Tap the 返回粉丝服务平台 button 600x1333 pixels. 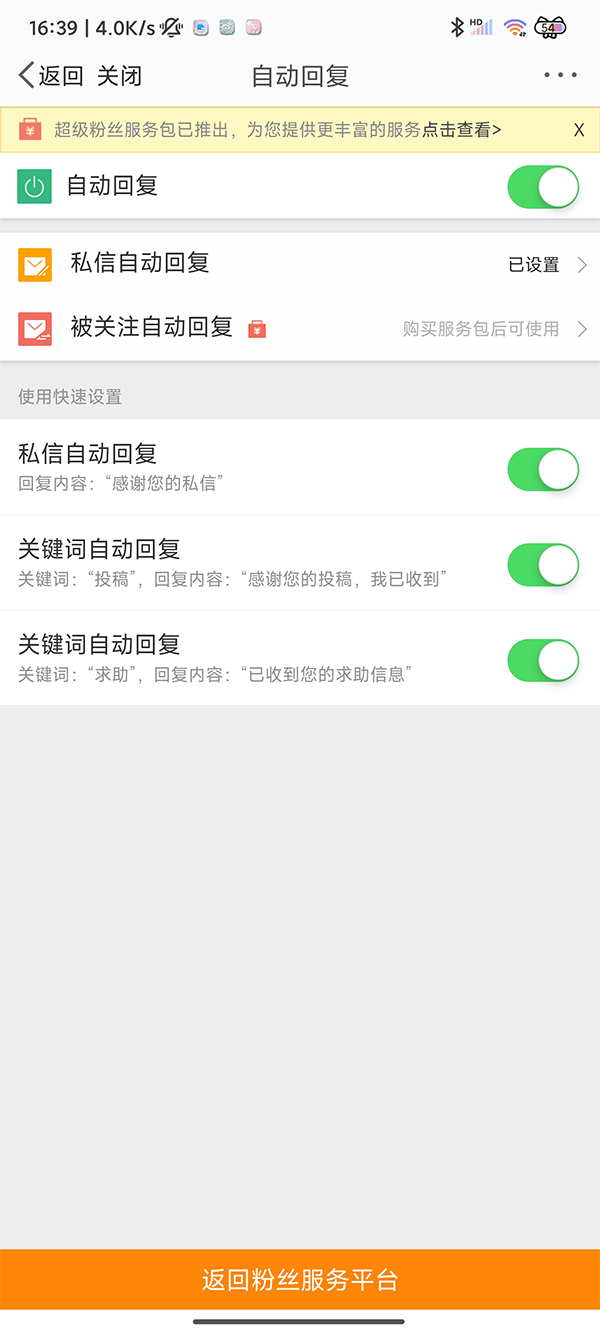tap(300, 1280)
